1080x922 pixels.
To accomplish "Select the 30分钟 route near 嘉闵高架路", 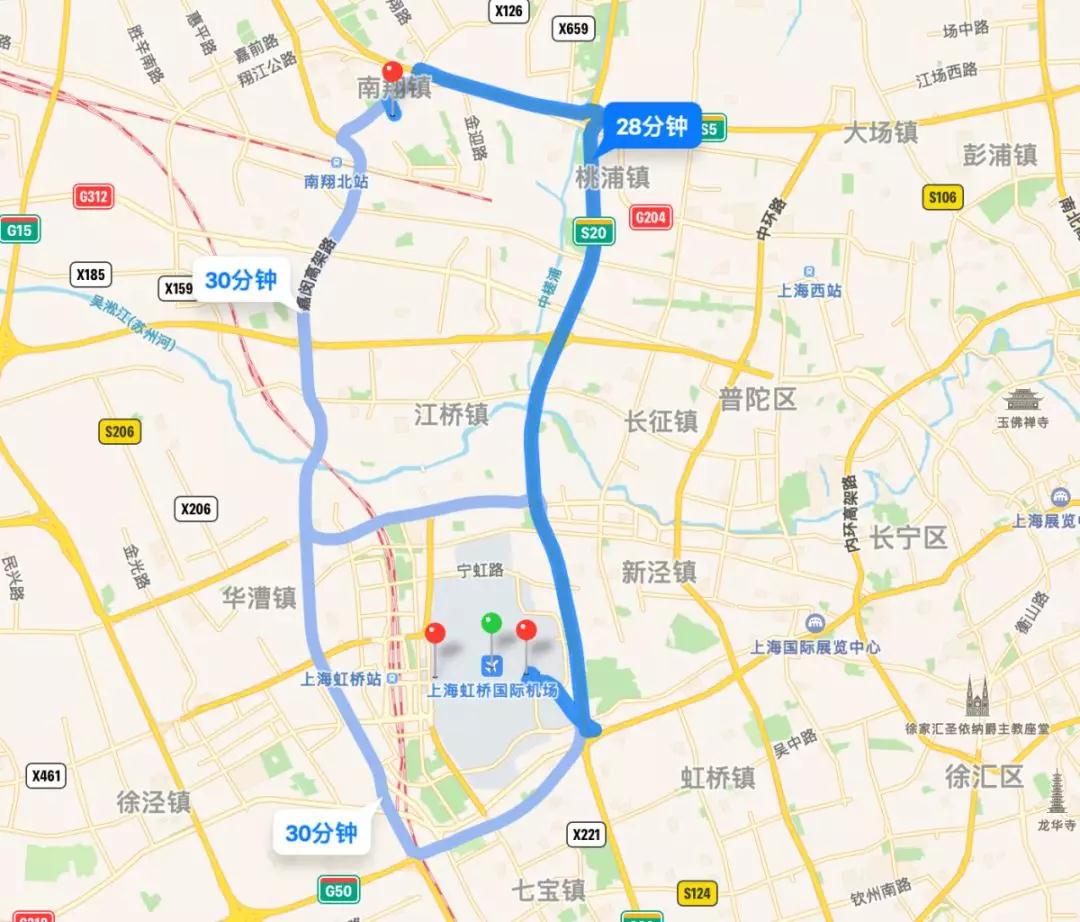I will pos(240,280).
